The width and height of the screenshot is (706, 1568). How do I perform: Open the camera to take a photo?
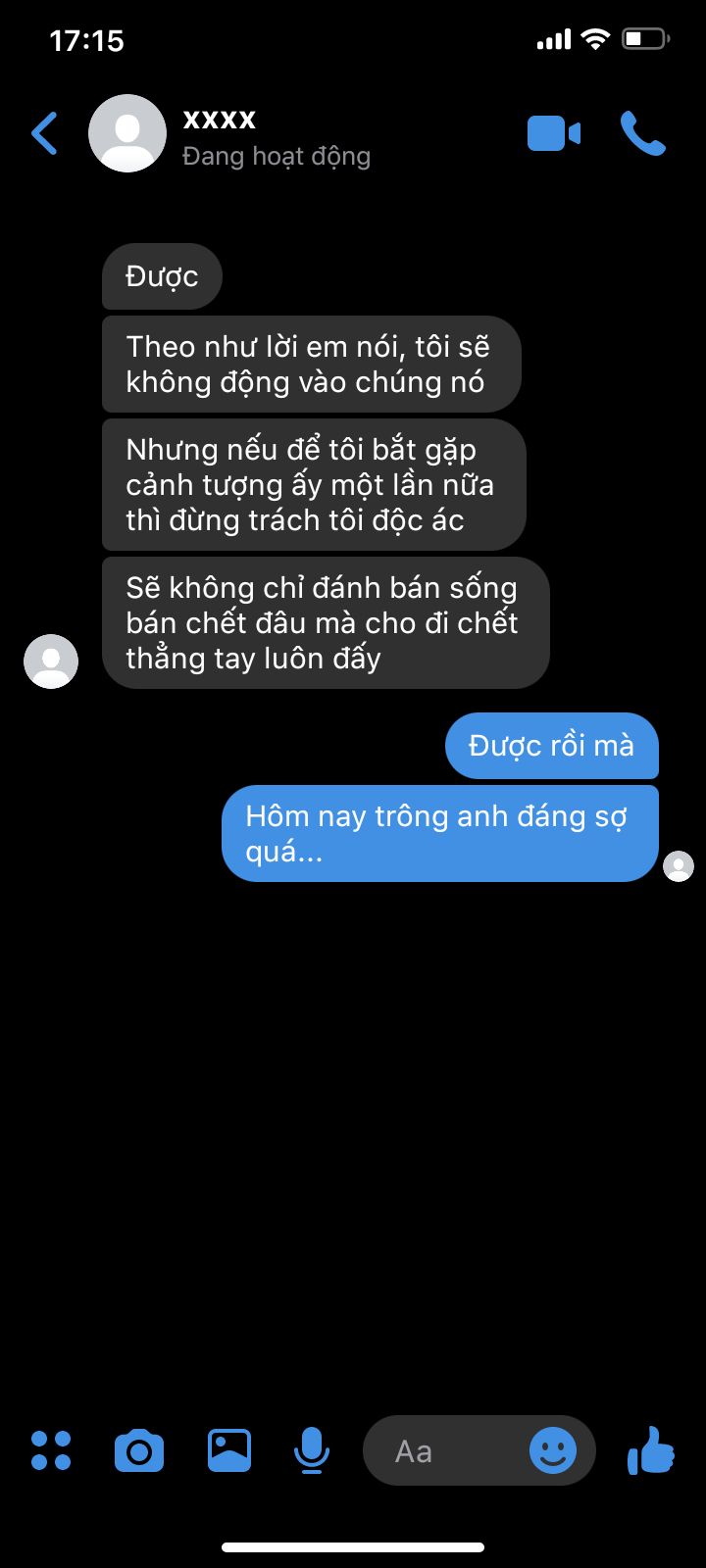[x=139, y=1450]
